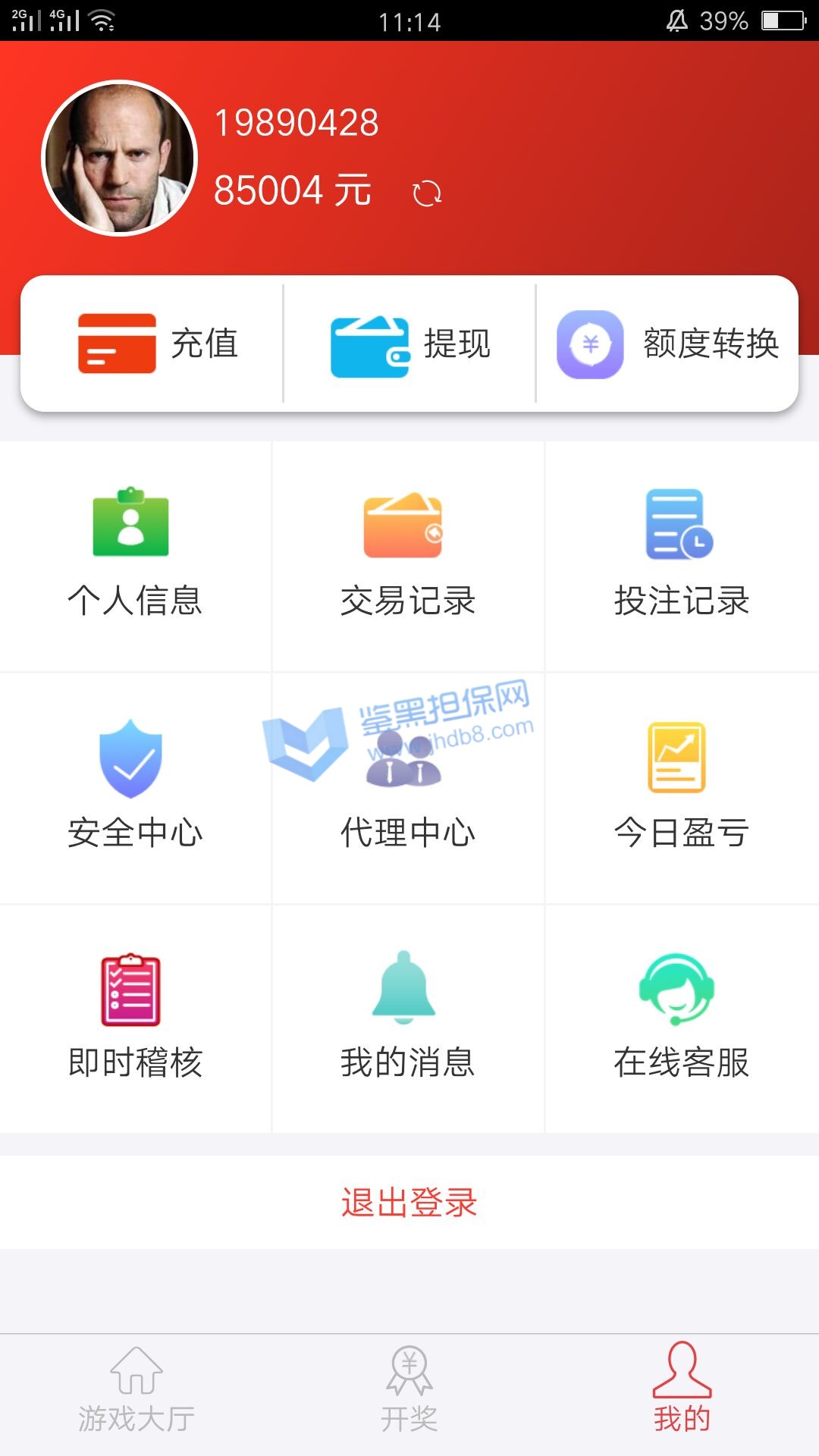Tap 退出登录 to log out
Viewport: 819px width, 1456px height.
[x=409, y=1203]
